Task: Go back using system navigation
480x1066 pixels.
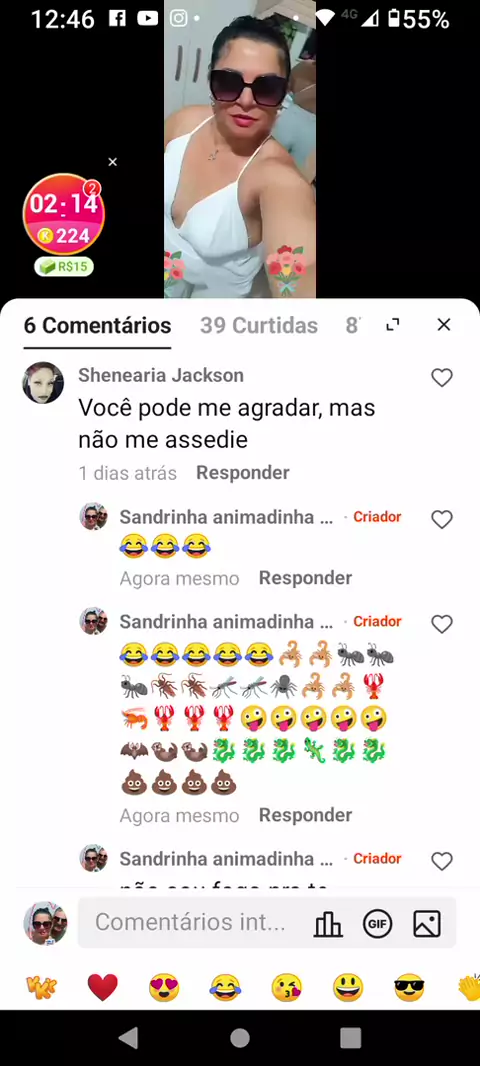Action: tap(128, 1037)
